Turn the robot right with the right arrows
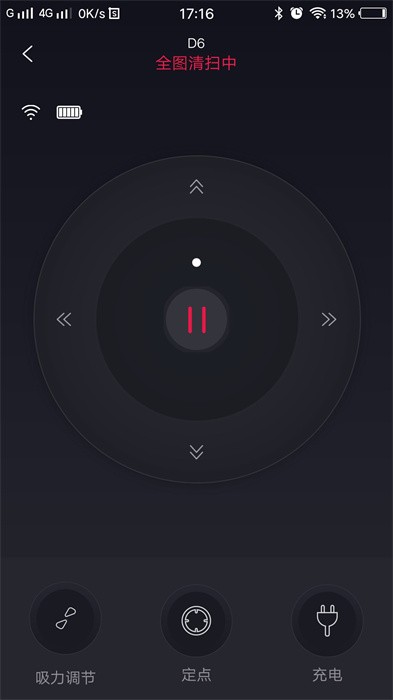 (329, 319)
